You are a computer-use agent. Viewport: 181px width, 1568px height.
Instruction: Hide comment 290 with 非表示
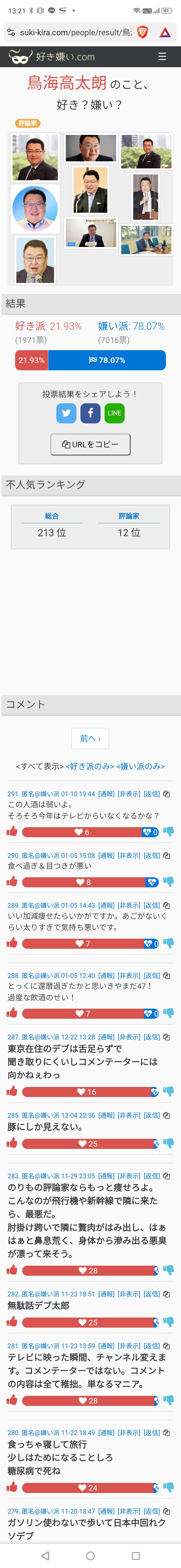point(129,855)
